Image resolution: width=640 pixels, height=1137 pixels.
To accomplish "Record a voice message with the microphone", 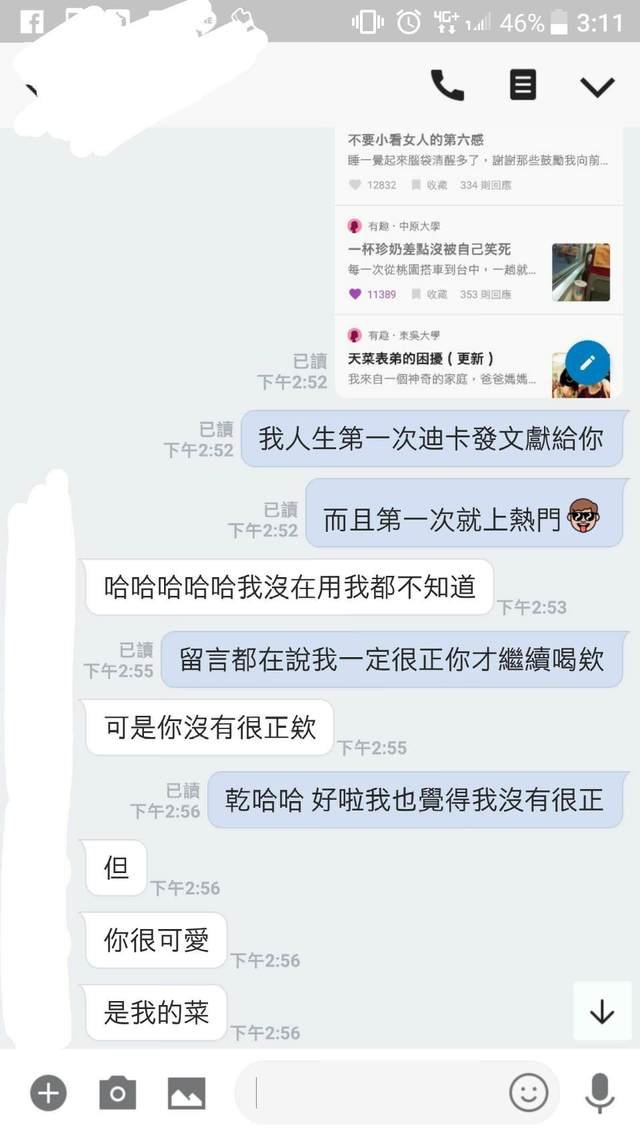I will [x=600, y=1093].
